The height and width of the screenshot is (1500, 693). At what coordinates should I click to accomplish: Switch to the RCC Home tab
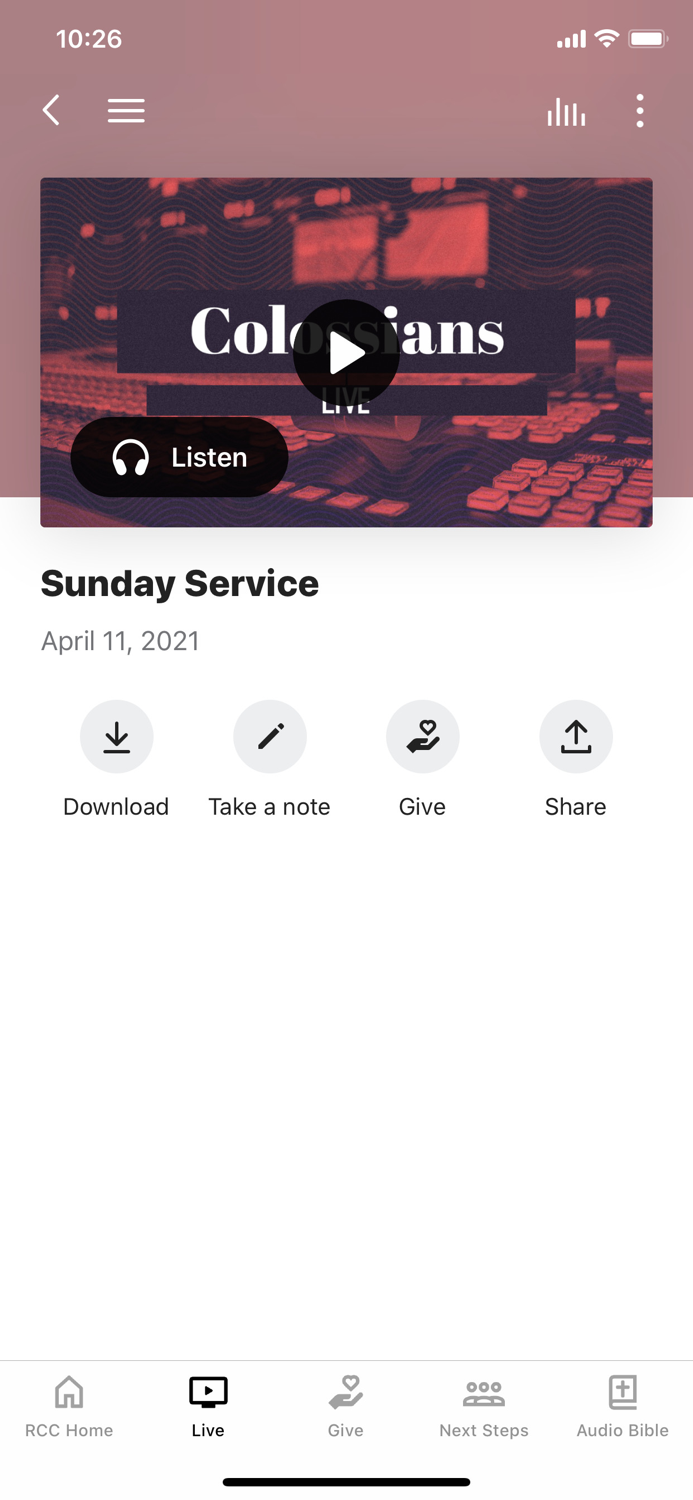click(x=69, y=1405)
